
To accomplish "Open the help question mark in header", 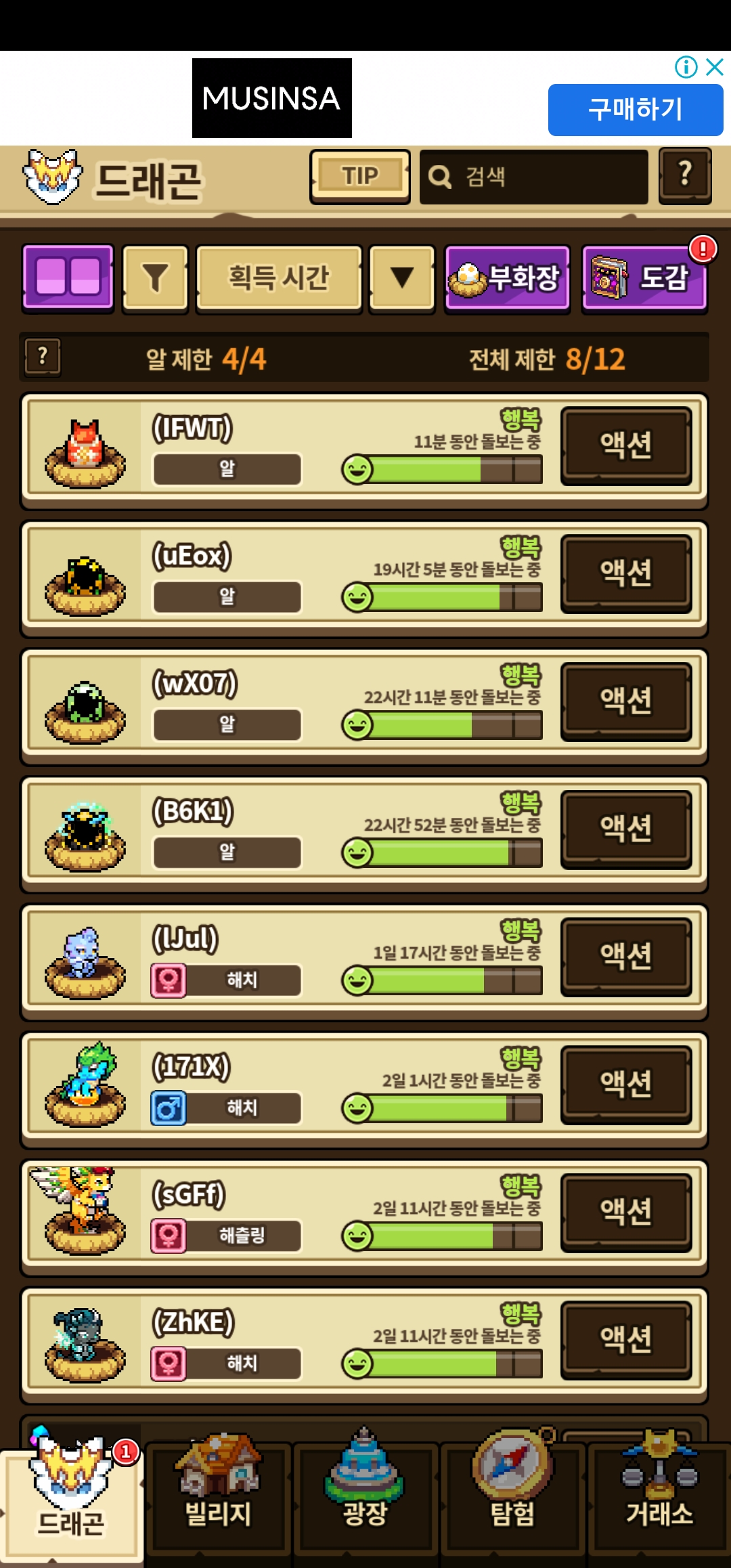I will (x=684, y=175).
